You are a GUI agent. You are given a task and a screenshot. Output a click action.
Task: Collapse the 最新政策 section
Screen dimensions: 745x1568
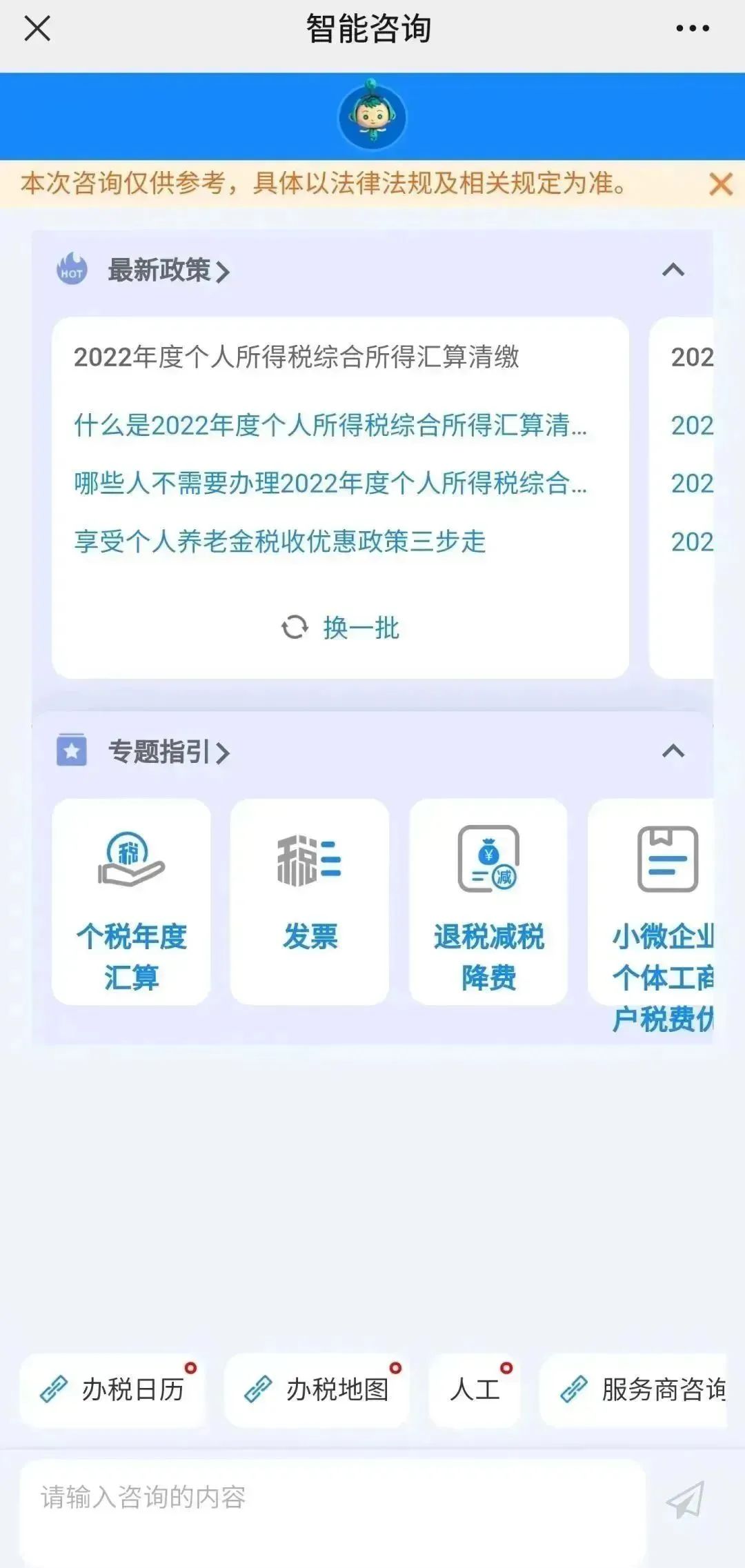(x=673, y=270)
